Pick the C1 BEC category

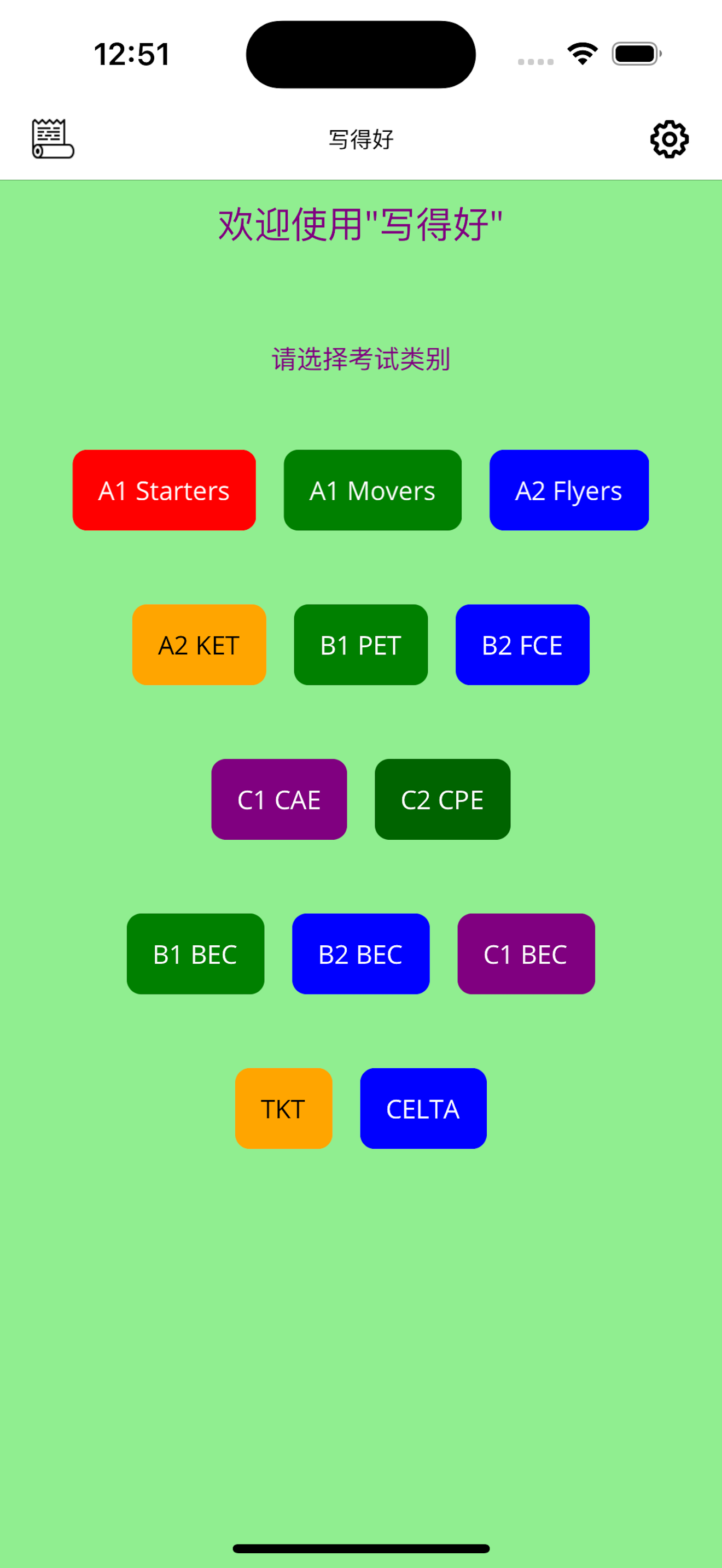526,954
